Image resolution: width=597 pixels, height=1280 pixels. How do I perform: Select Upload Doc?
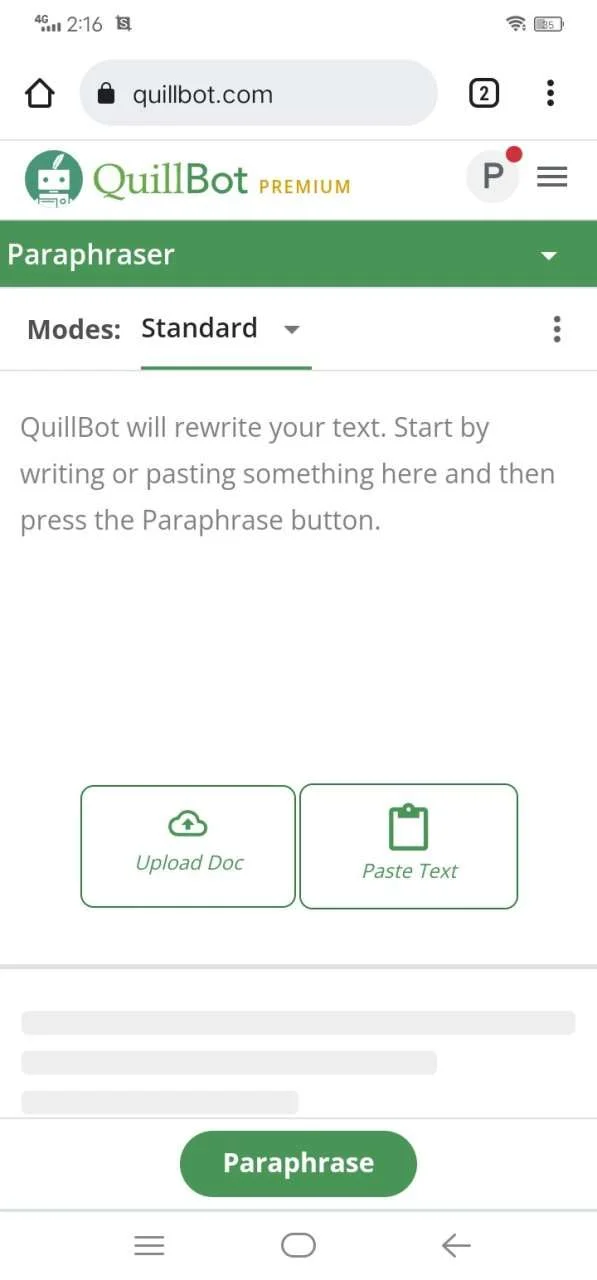coord(188,846)
